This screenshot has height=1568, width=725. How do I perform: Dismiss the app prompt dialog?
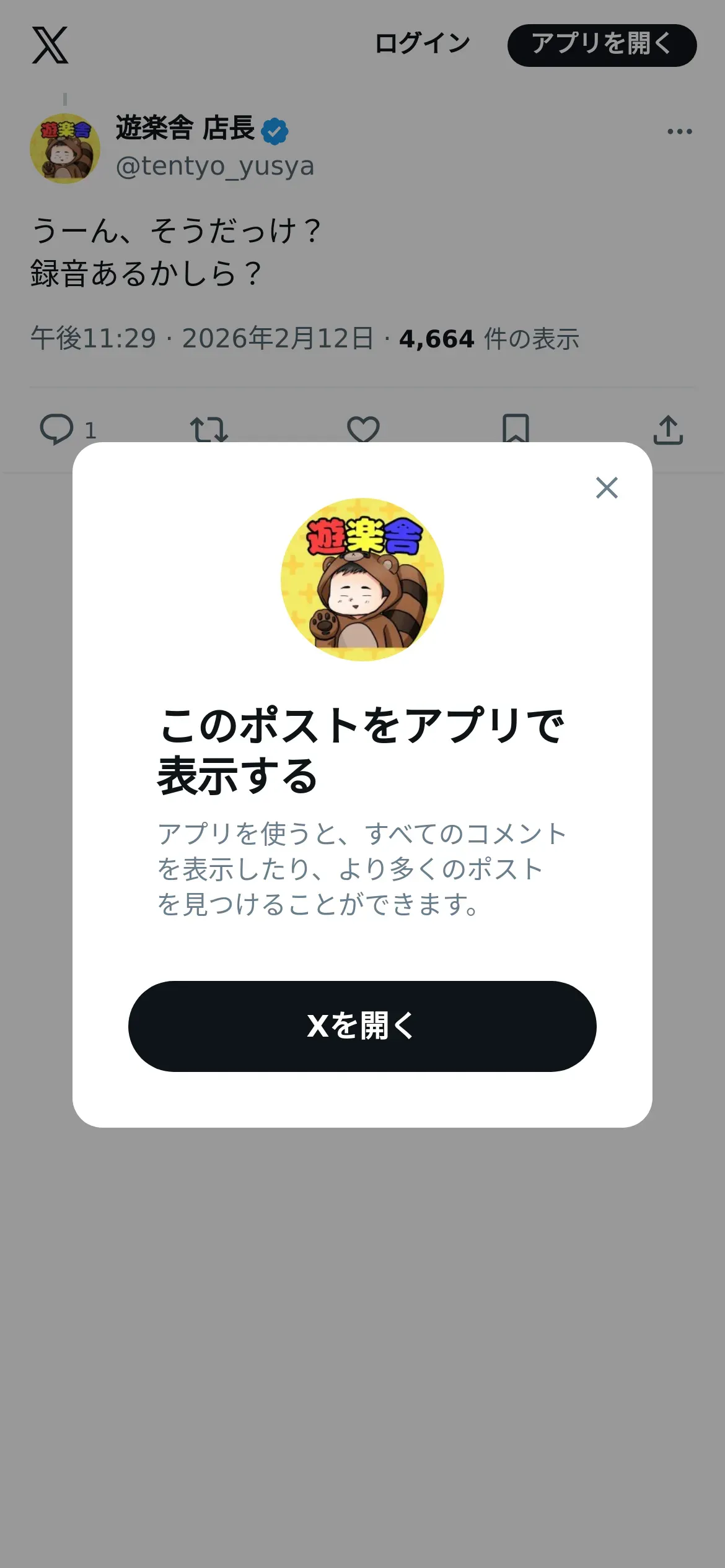pyautogui.click(x=607, y=488)
